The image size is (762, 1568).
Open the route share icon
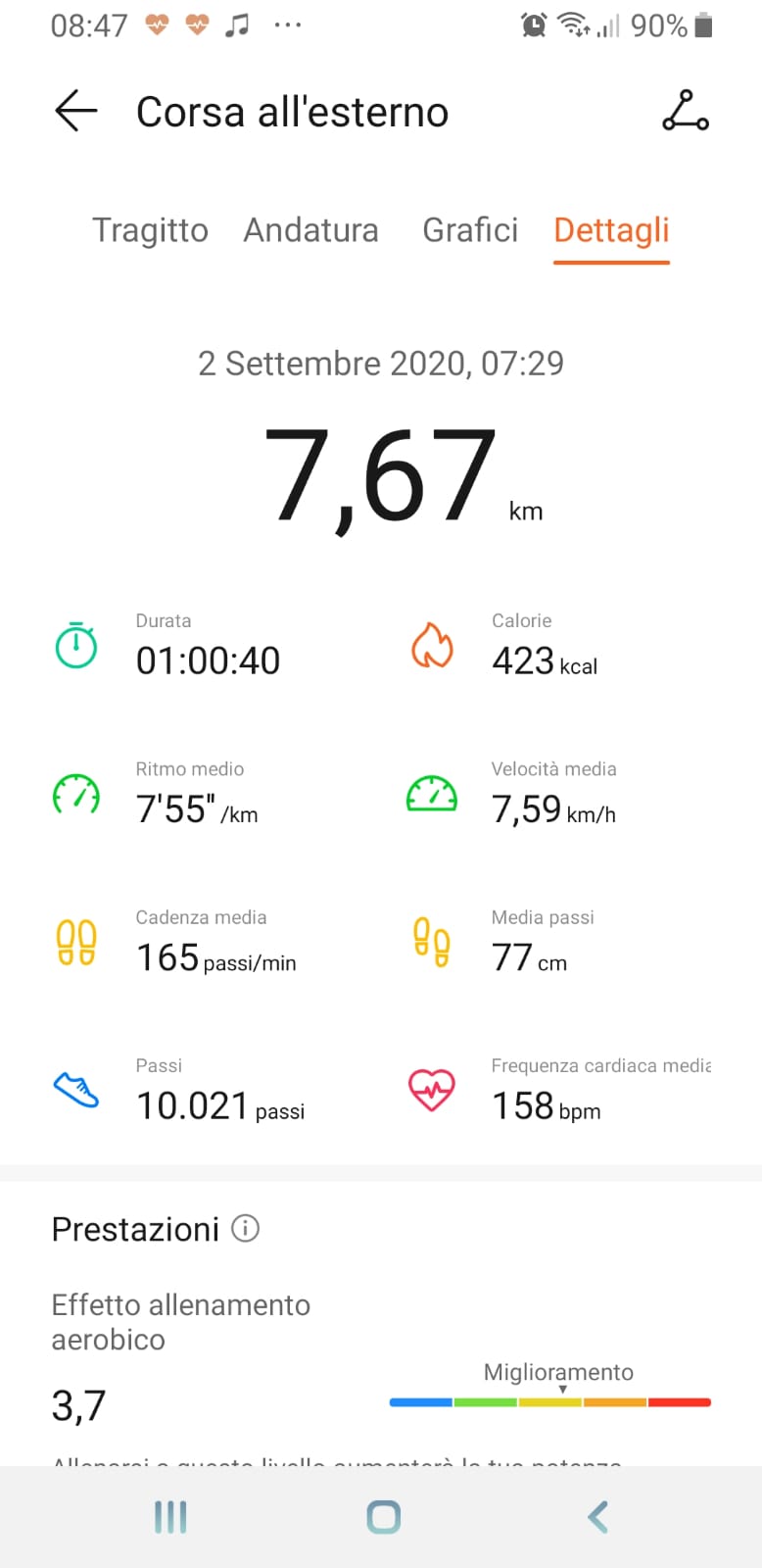(x=686, y=112)
